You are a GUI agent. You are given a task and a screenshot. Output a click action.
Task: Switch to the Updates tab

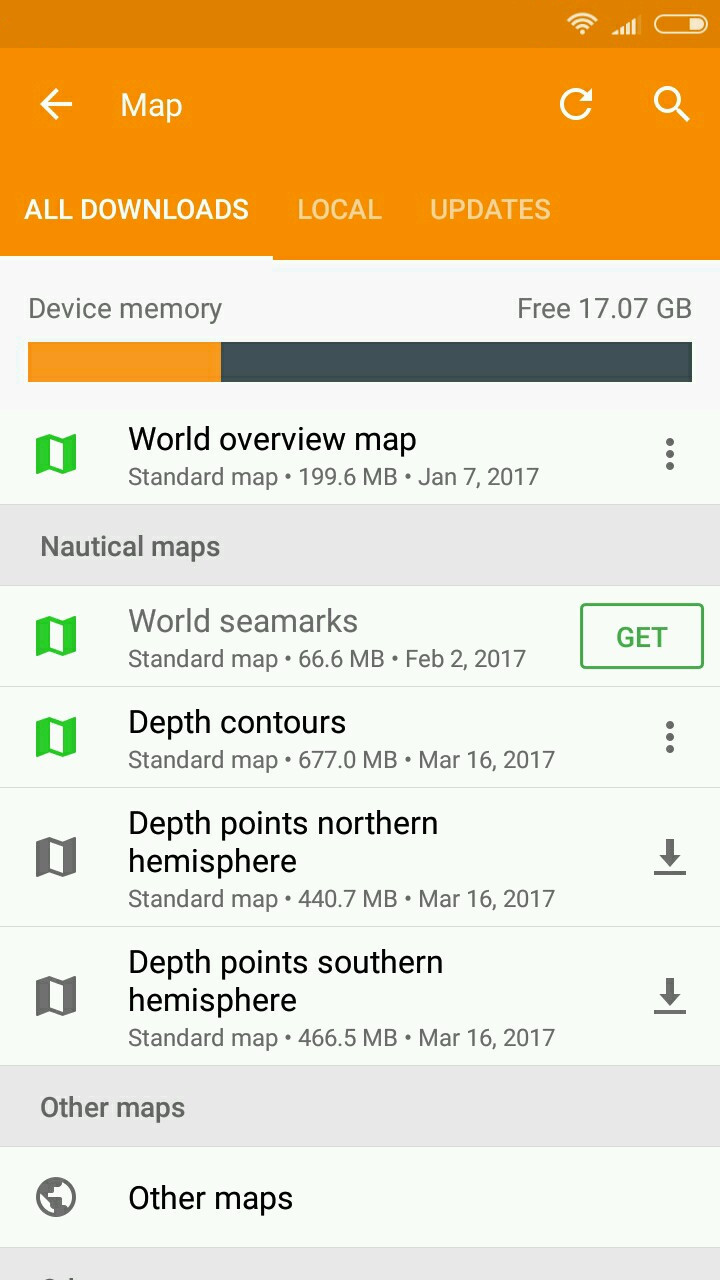click(x=490, y=209)
